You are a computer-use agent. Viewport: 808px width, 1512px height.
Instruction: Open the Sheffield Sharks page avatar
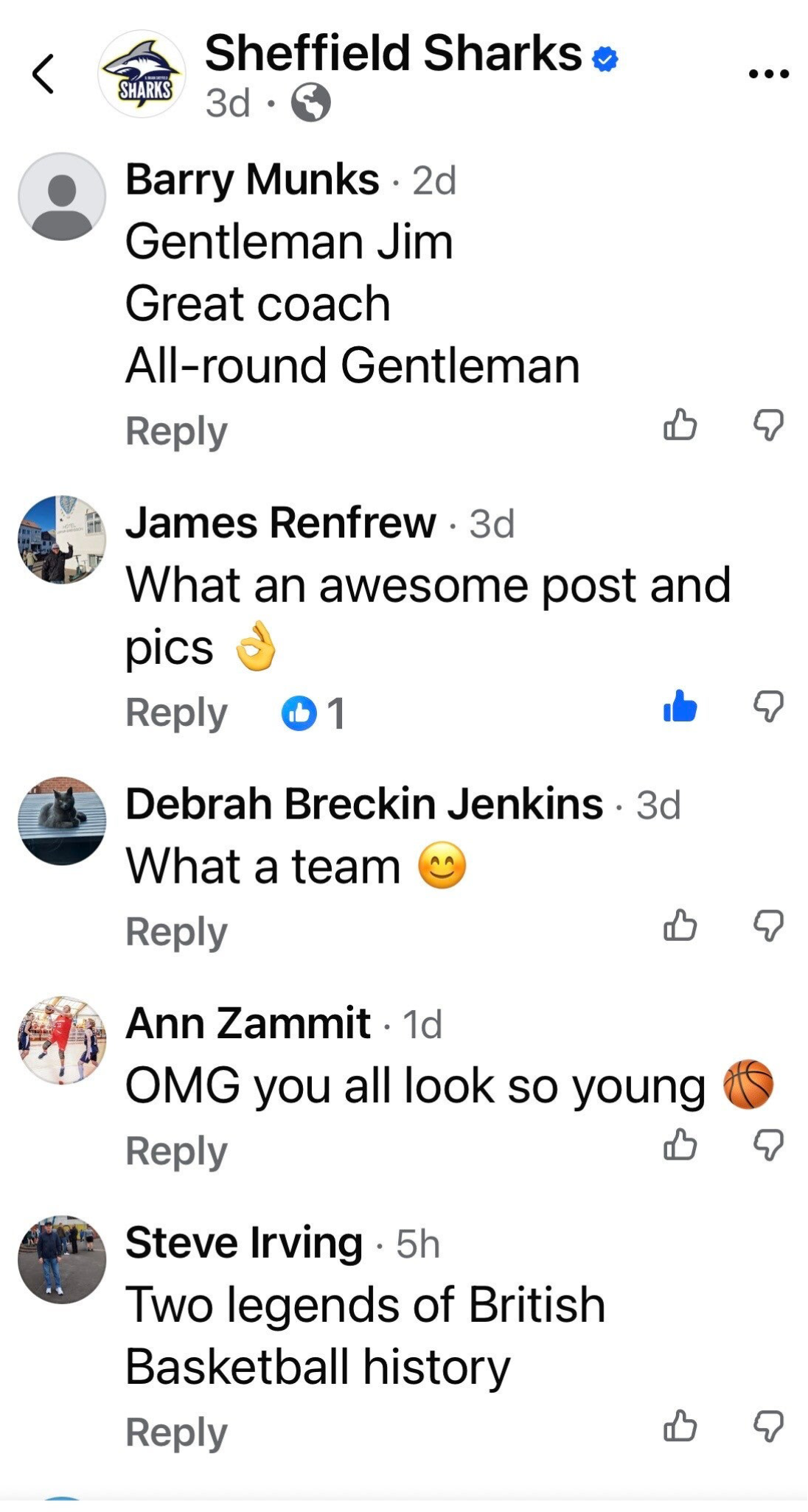tap(142, 74)
